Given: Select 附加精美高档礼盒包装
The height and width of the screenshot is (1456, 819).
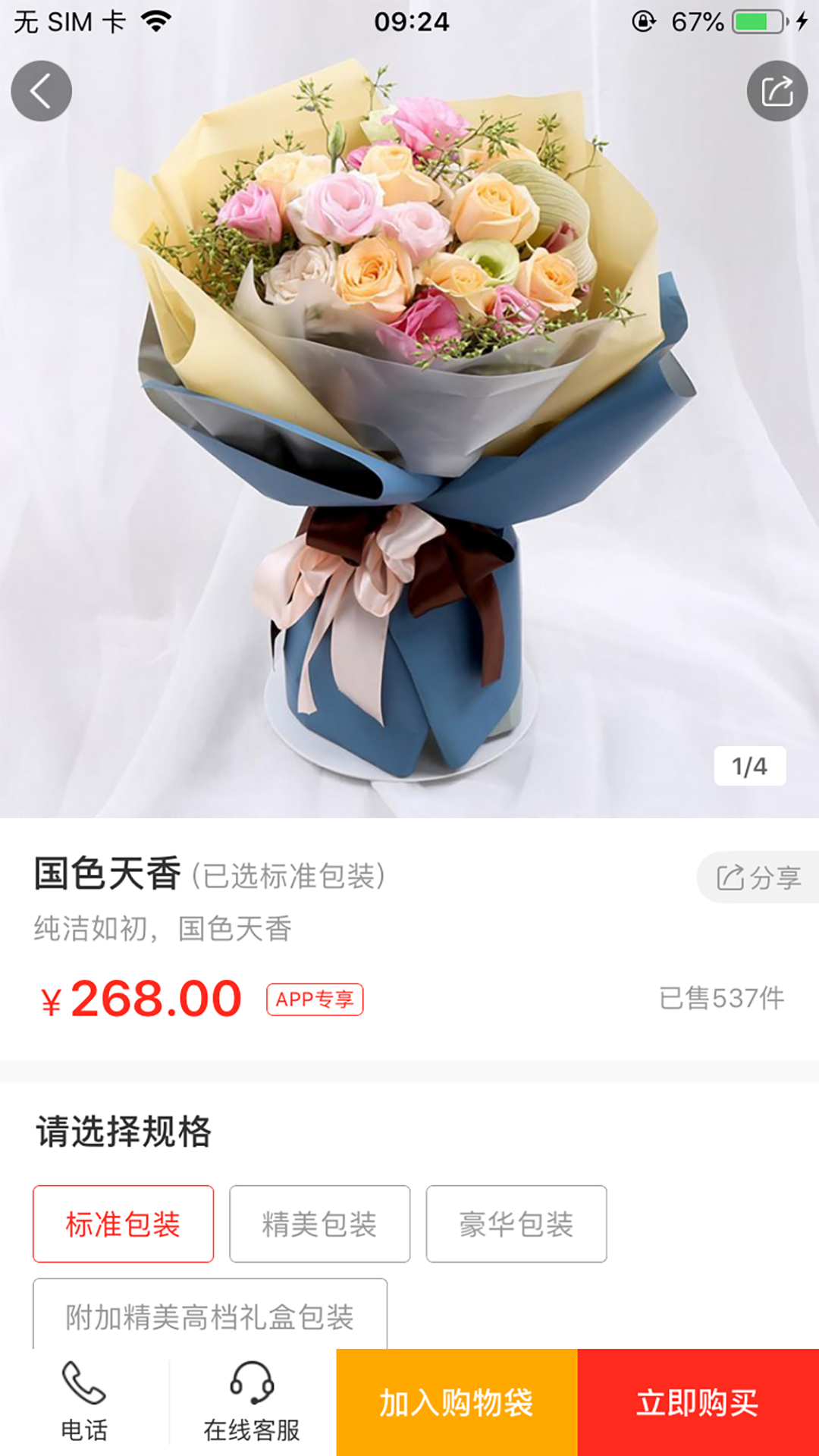Looking at the screenshot, I should pos(209,1316).
